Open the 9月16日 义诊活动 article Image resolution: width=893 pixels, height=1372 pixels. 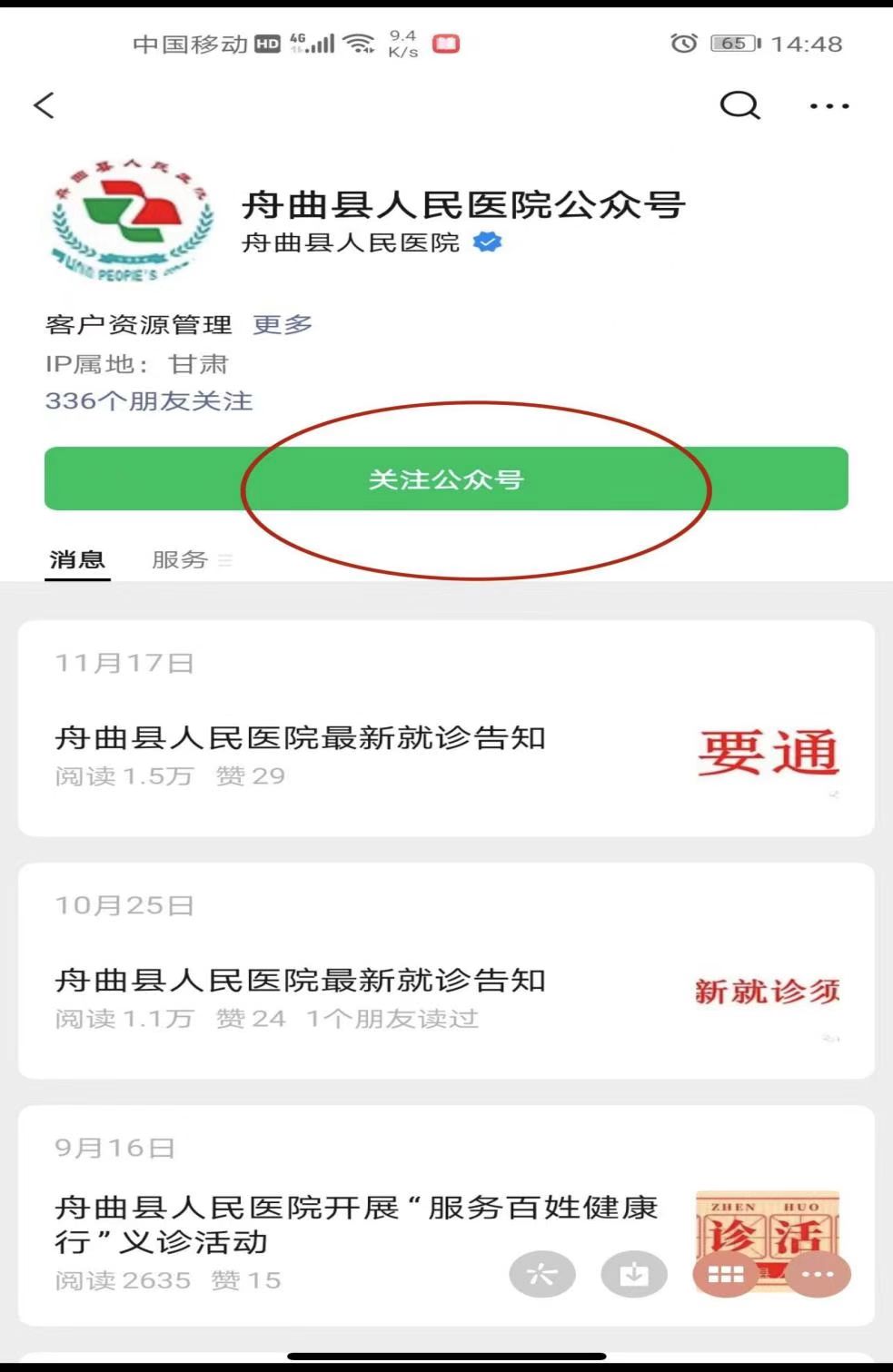point(354,1224)
